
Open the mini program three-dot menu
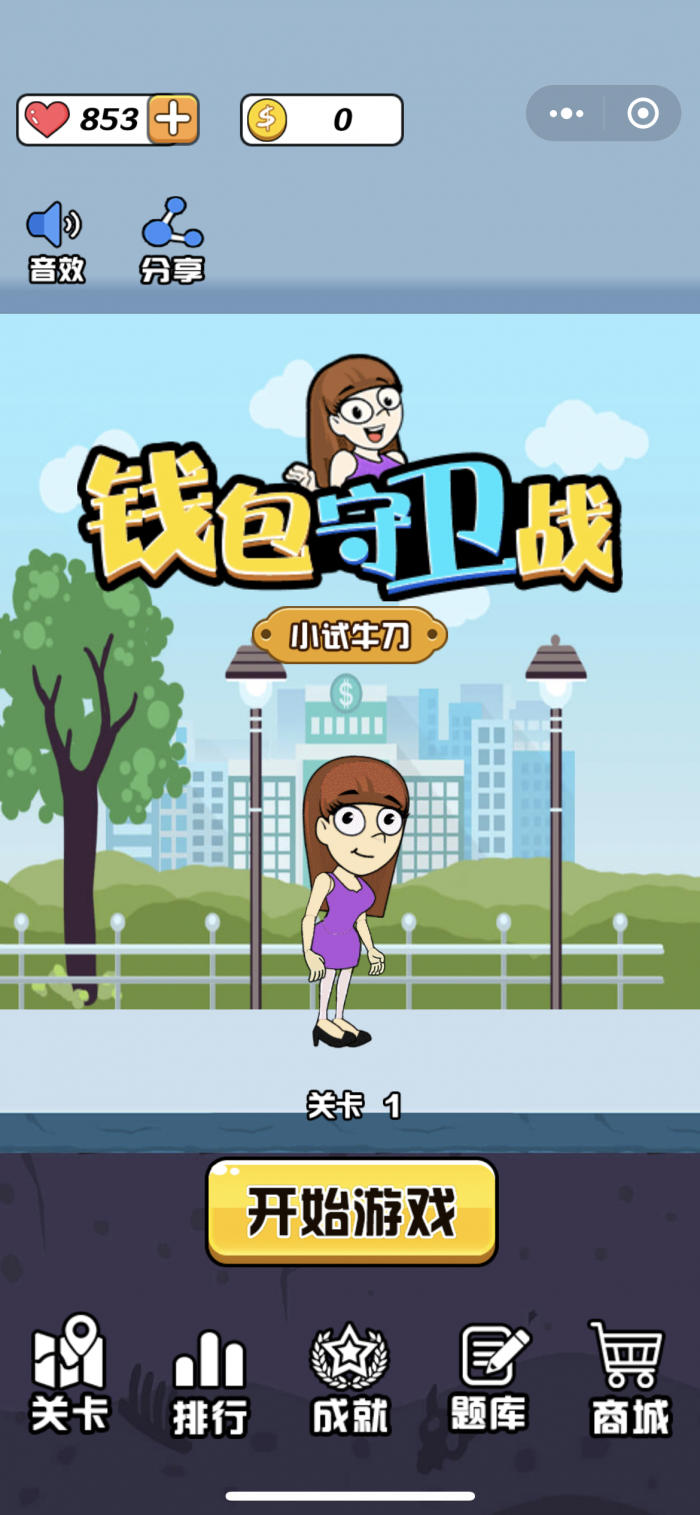click(566, 114)
